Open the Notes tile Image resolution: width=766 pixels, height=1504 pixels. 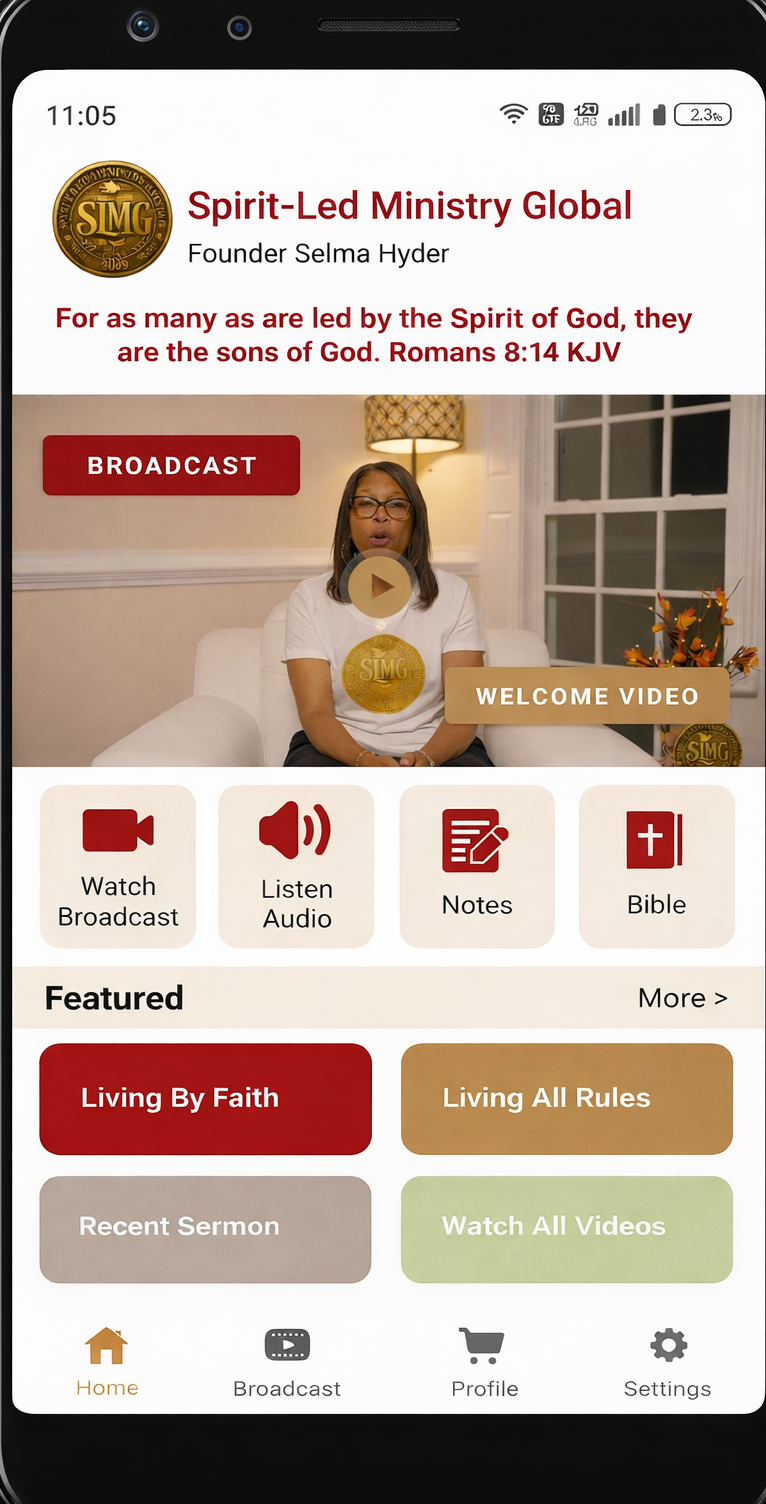(477, 866)
